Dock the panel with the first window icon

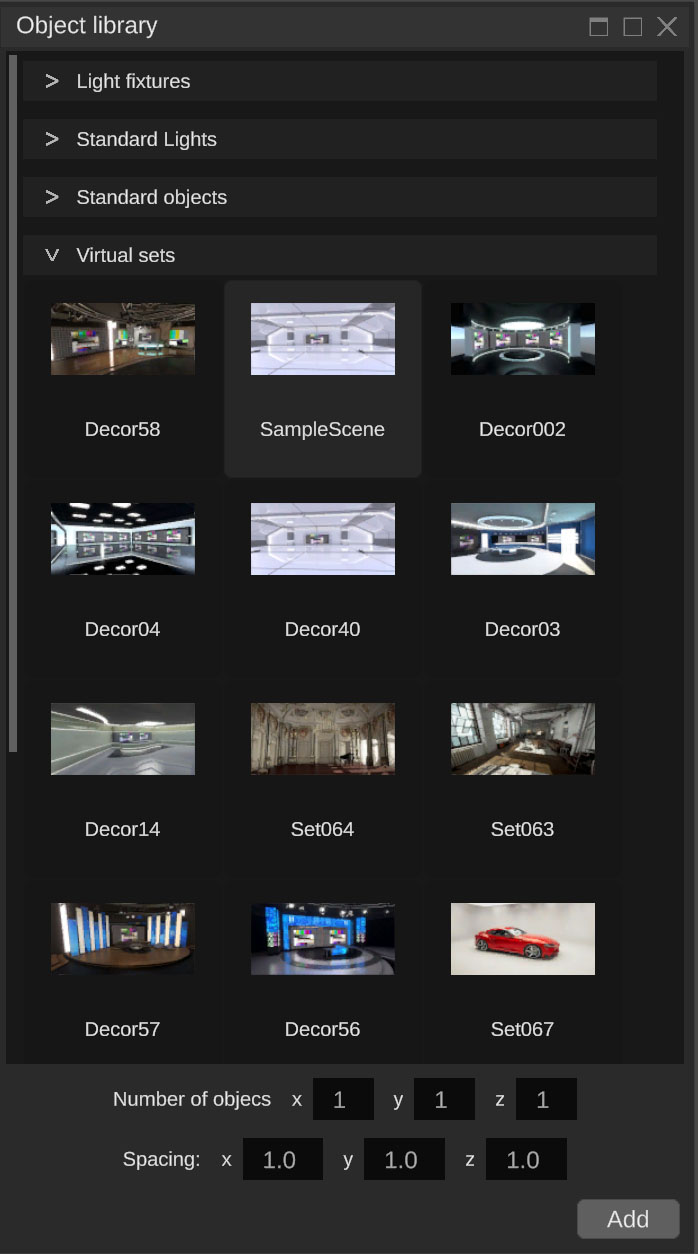click(x=599, y=27)
